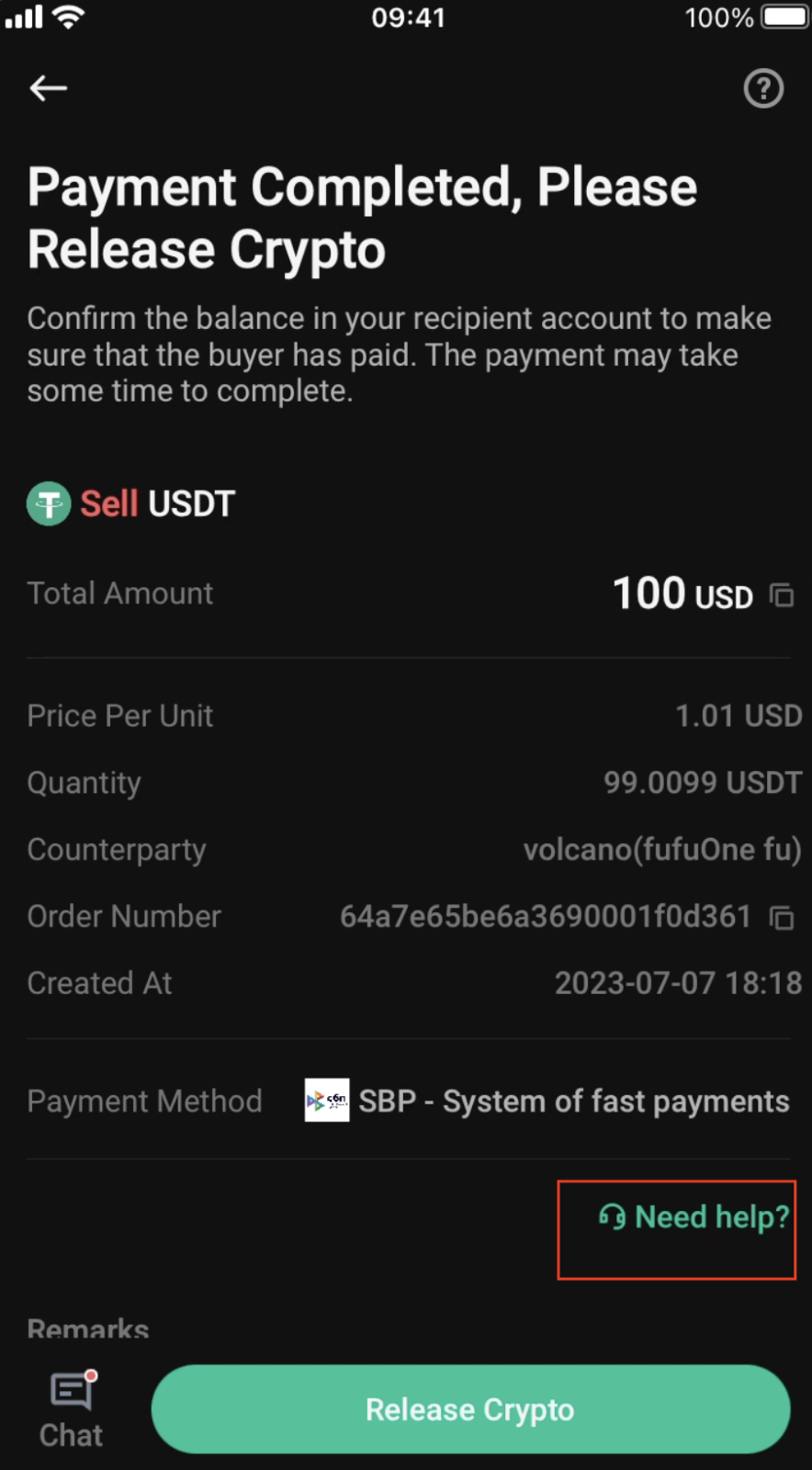Tap the Need help? link
812x1470 pixels.
[694, 1217]
